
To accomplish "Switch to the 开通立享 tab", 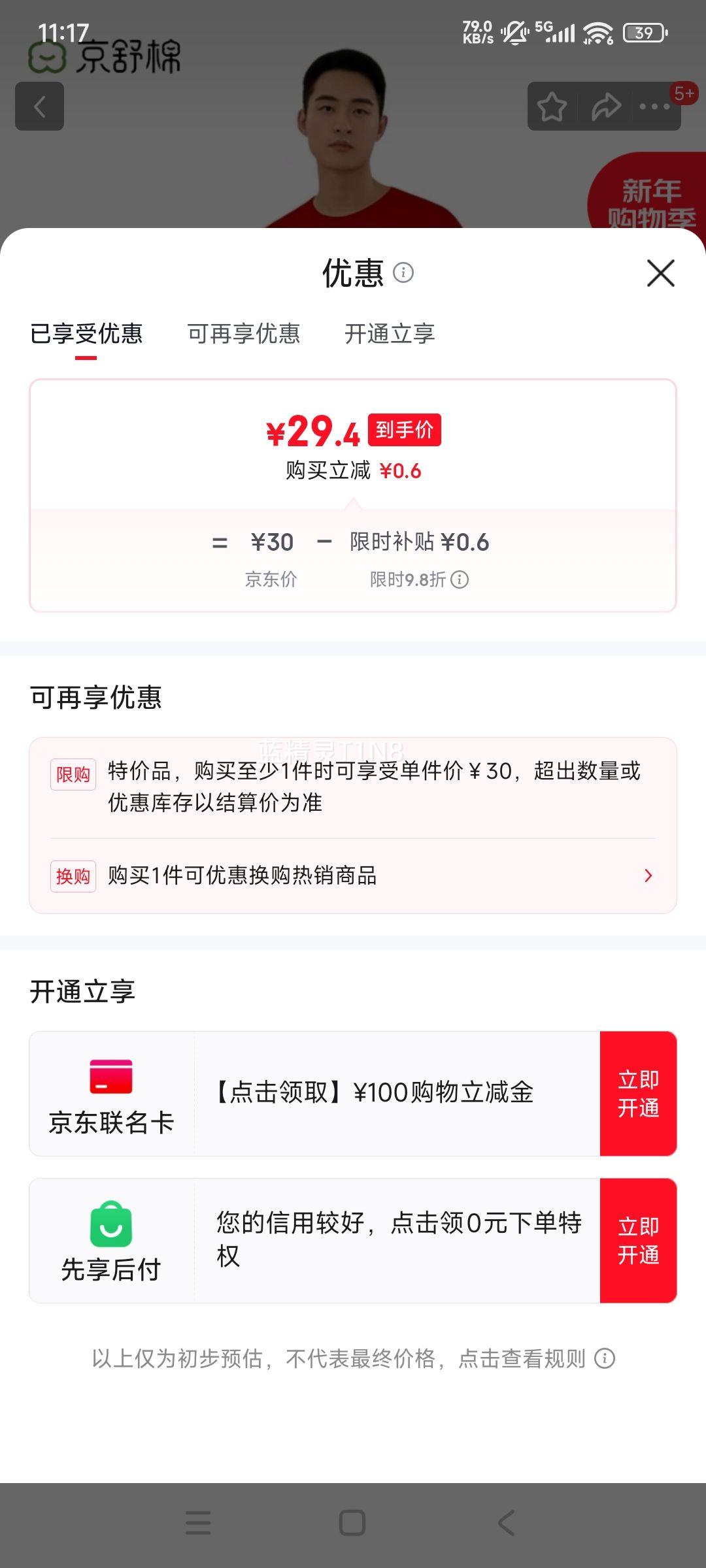I will [x=390, y=335].
